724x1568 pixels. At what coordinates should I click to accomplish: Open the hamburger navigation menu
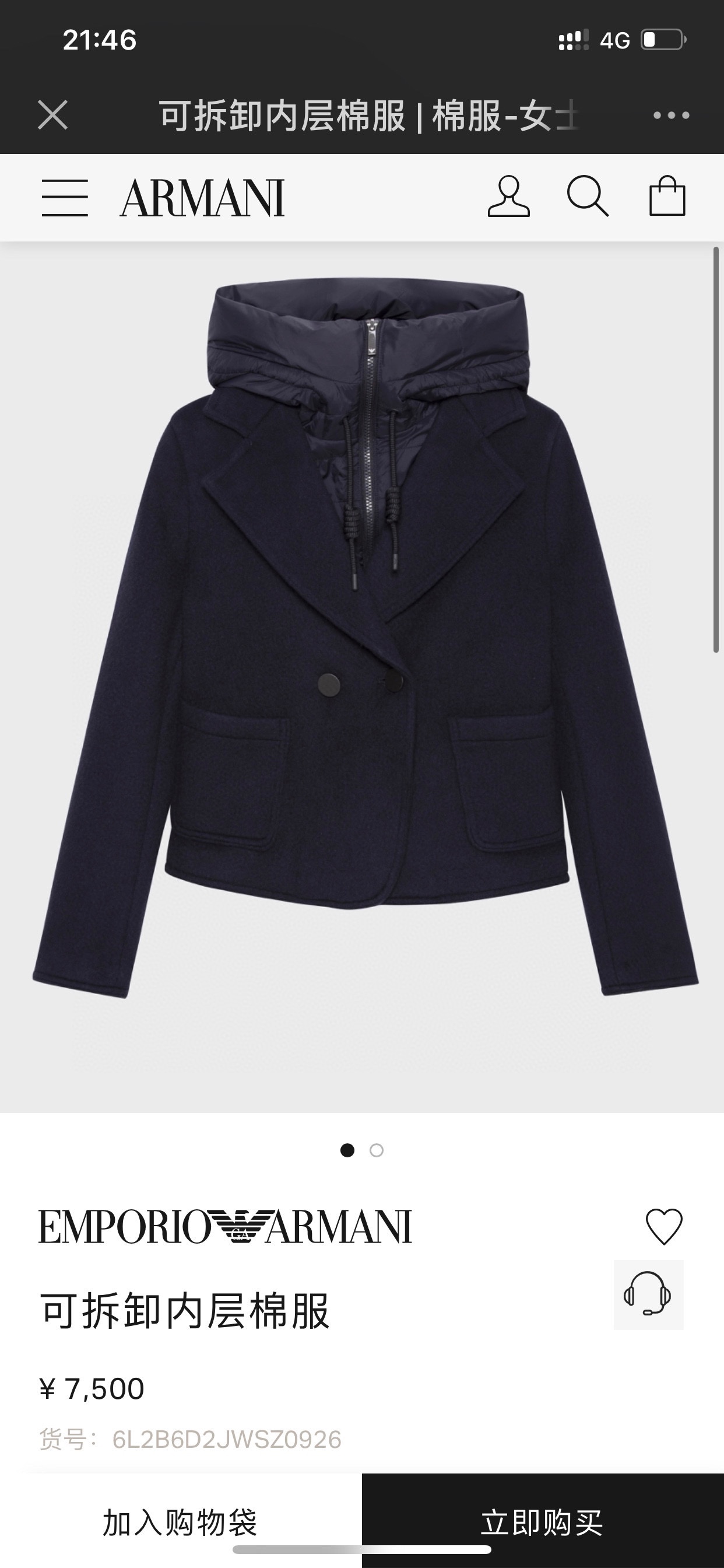(x=65, y=198)
